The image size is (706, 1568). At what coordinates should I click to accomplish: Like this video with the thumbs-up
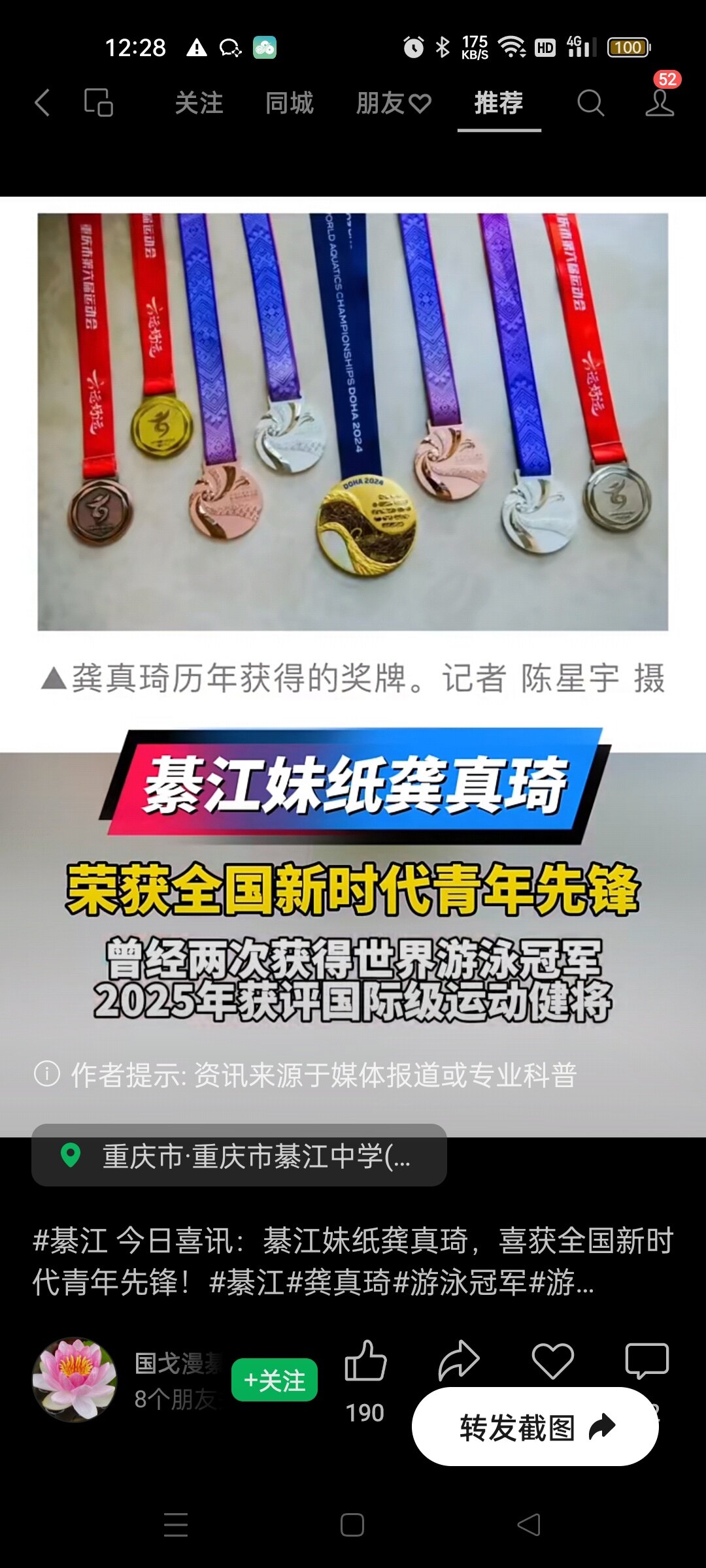[365, 1362]
